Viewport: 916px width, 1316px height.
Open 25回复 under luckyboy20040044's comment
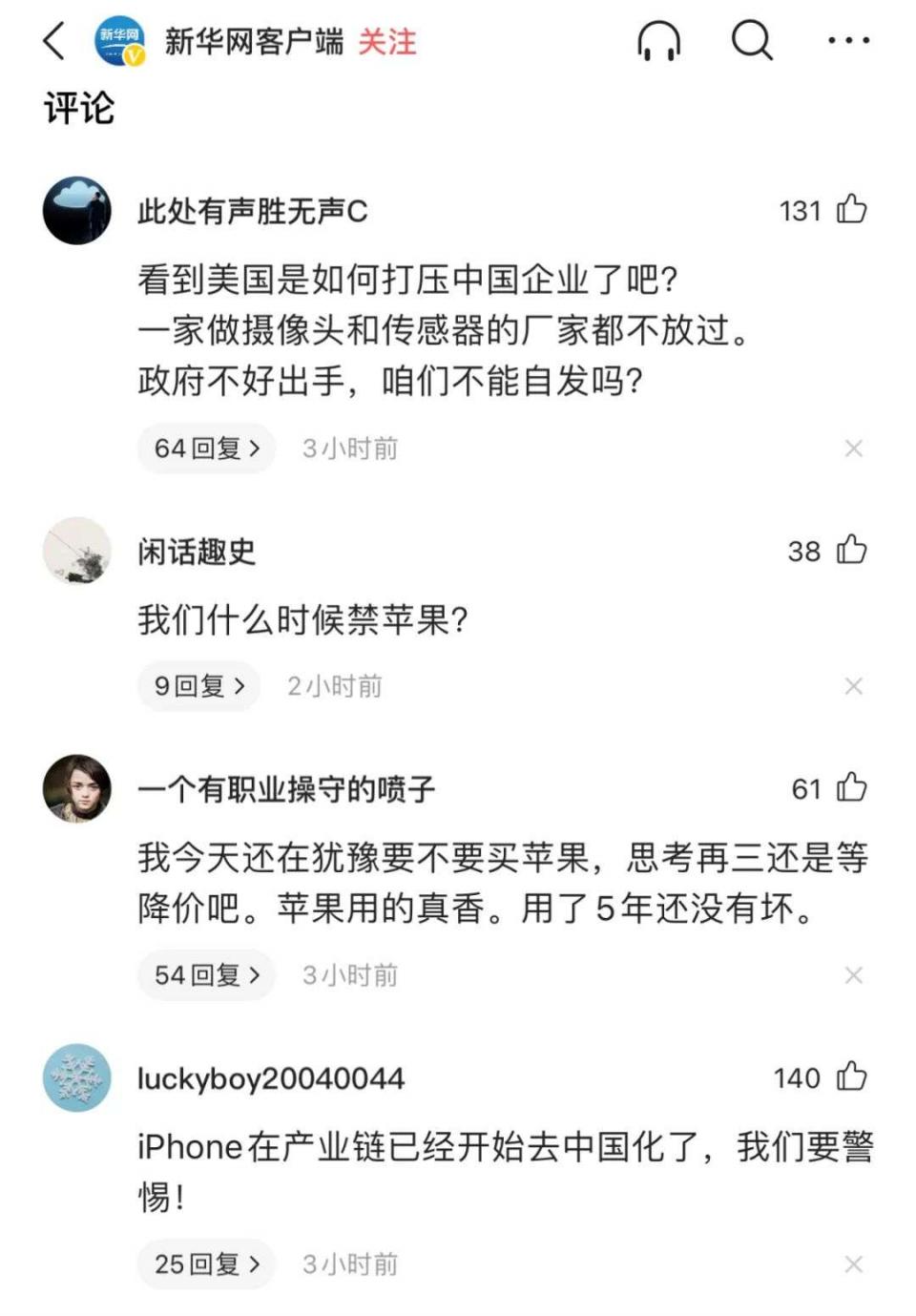pos(206,1264)
